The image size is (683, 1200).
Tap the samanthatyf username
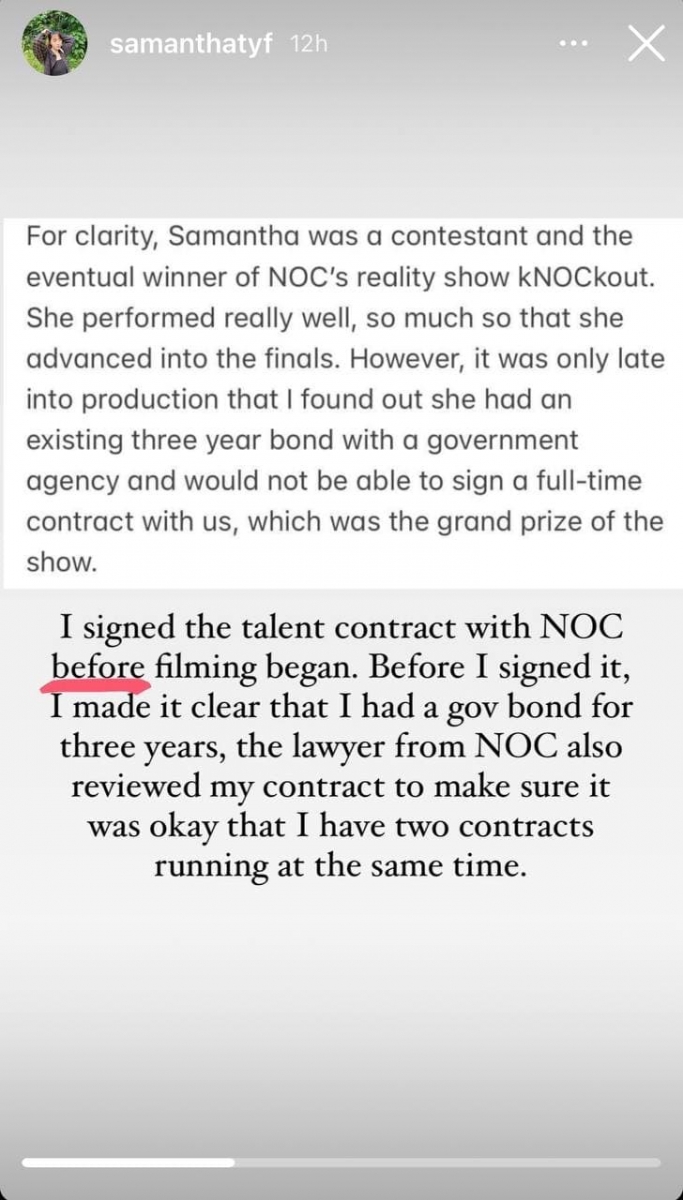coord(188,45)
